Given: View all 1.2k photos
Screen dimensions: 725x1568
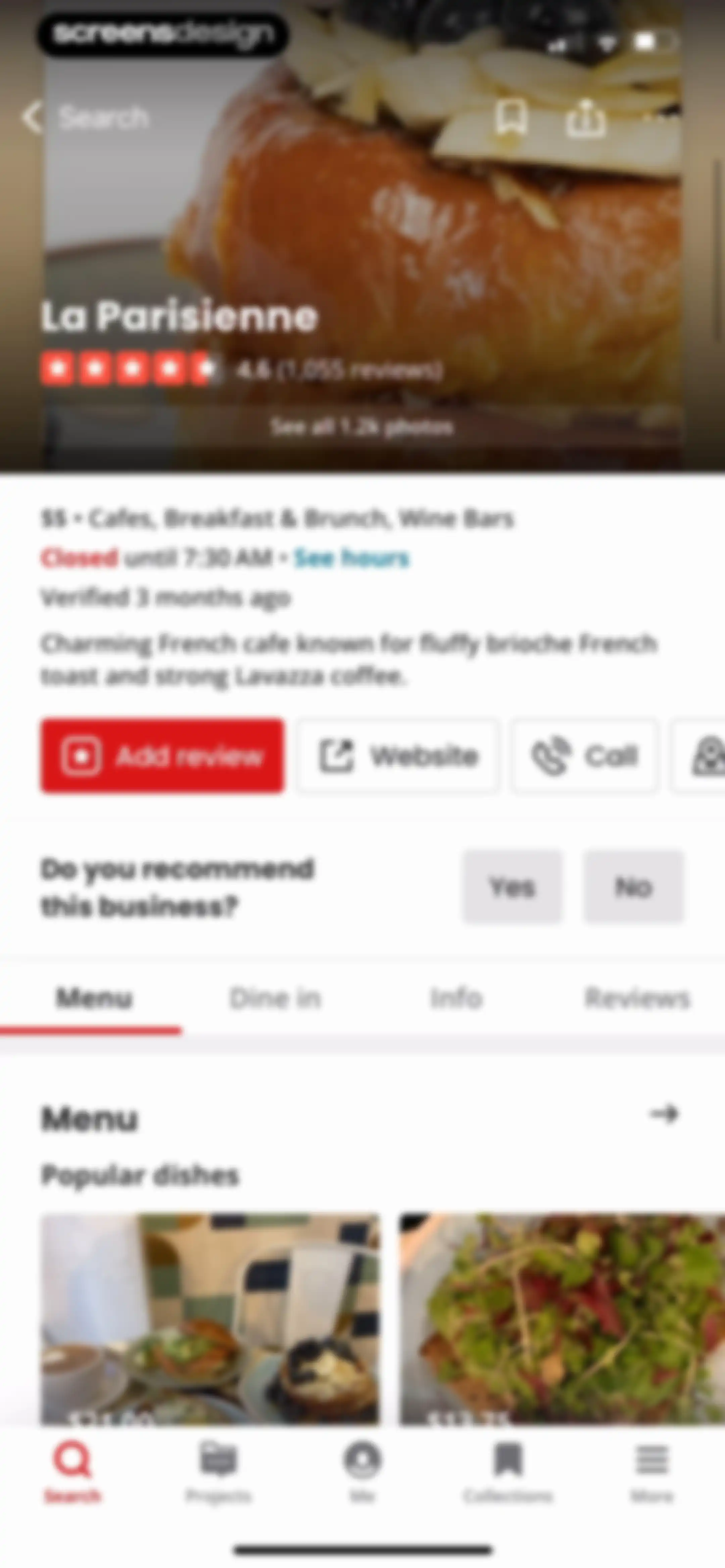Looking at the screenshot, I should point(362,427).
